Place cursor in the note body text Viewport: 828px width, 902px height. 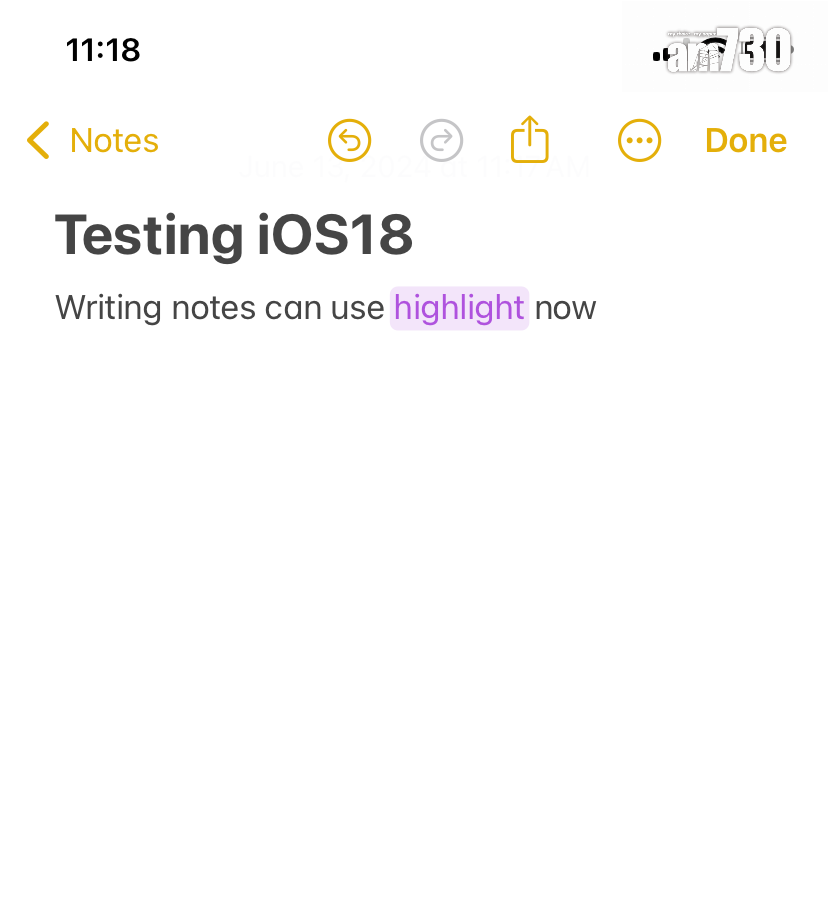220,308
